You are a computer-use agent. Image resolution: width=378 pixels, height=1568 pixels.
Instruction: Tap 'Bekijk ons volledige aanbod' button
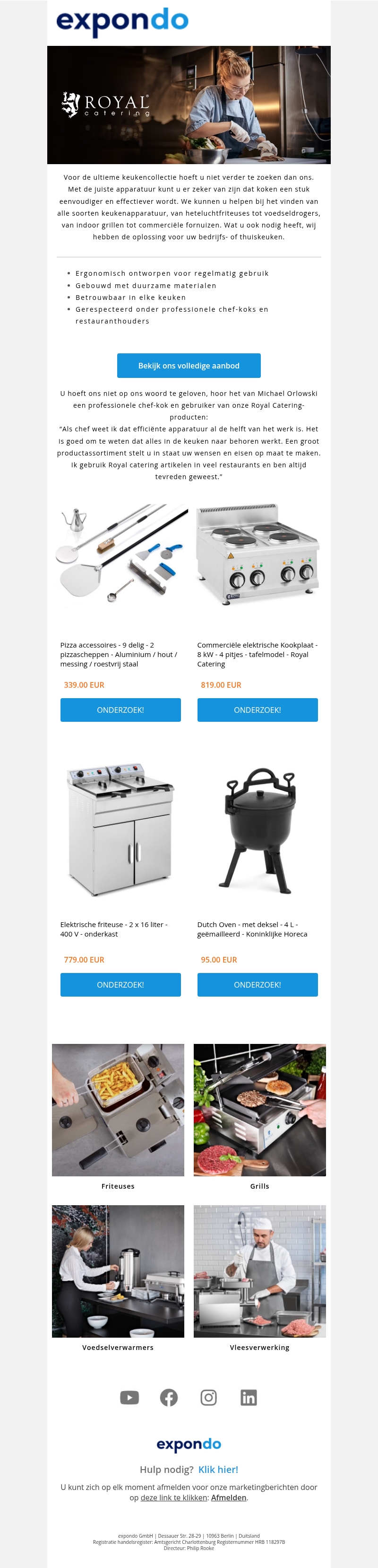point(189,365)
